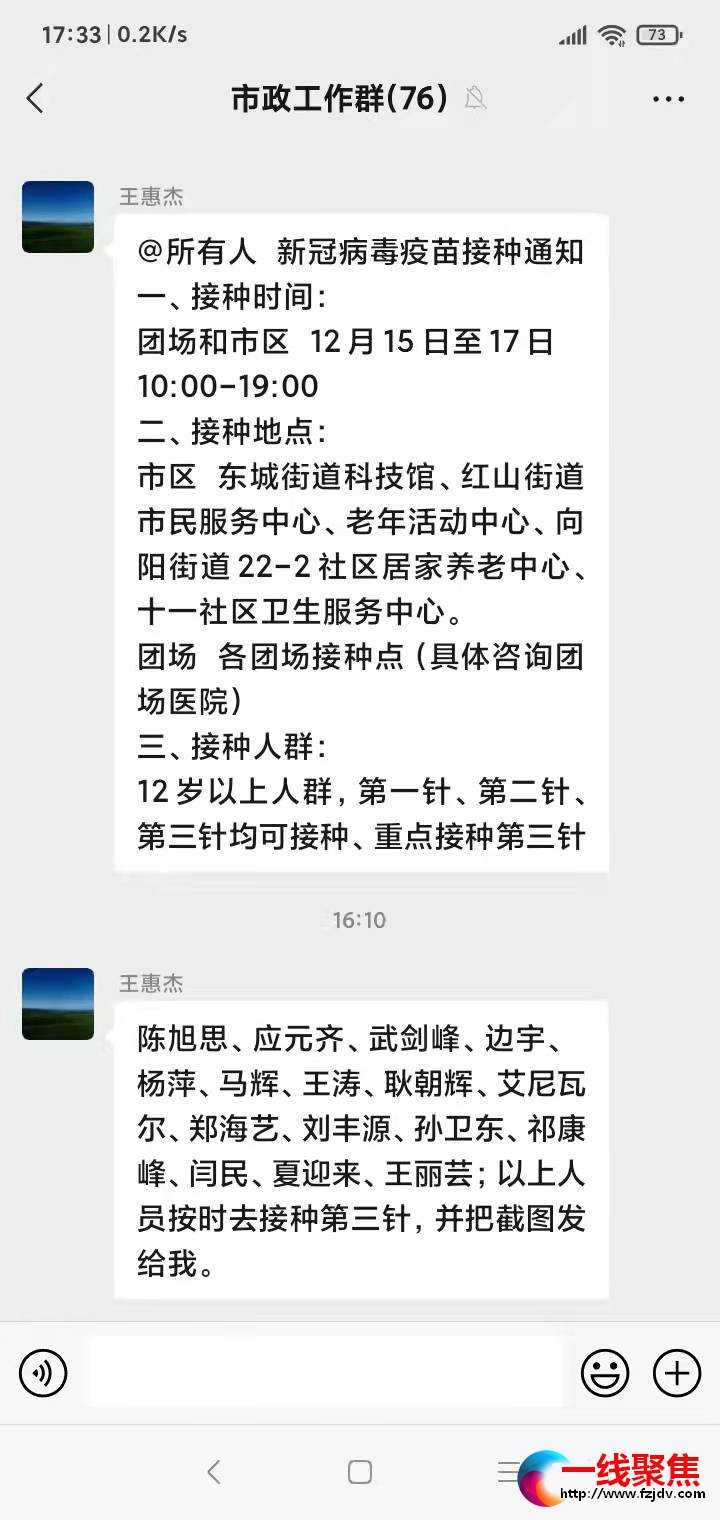Open 王惠杰's avatar beside the vaccination notice
720x1520 pixels.
point(58,217)
